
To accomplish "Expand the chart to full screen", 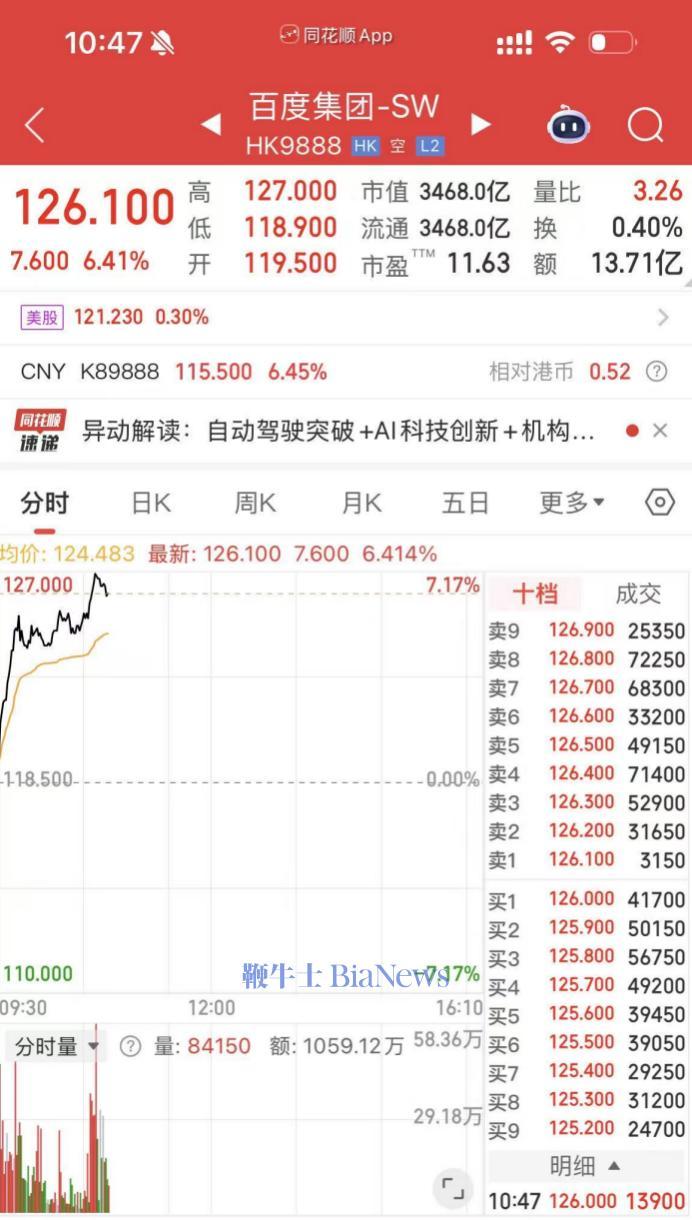I will 453,1189.
